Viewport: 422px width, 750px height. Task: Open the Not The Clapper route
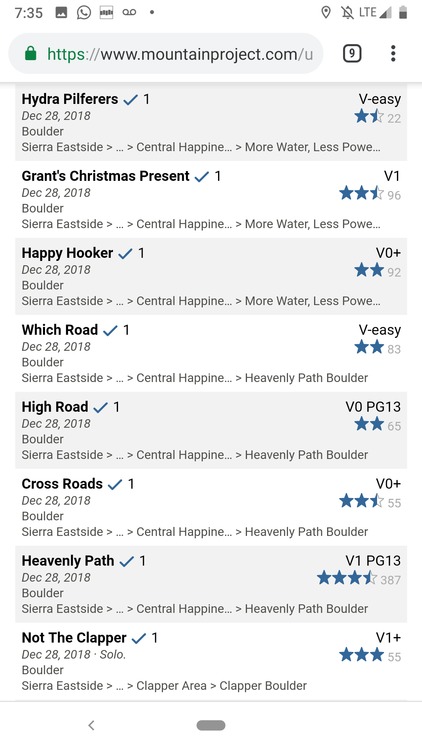coord(74,638)
